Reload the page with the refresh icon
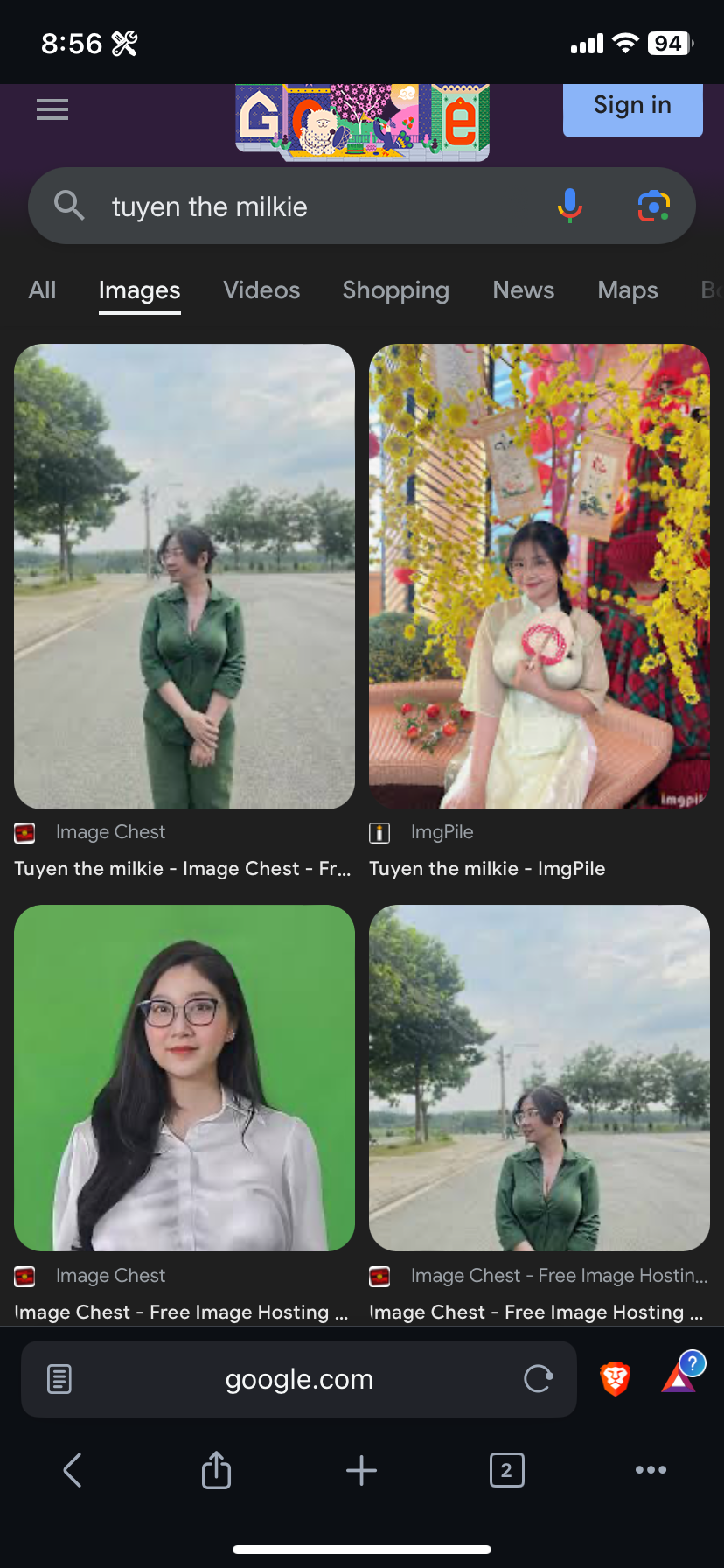This screenshot has width=724, height=1568. [539, 1377]
